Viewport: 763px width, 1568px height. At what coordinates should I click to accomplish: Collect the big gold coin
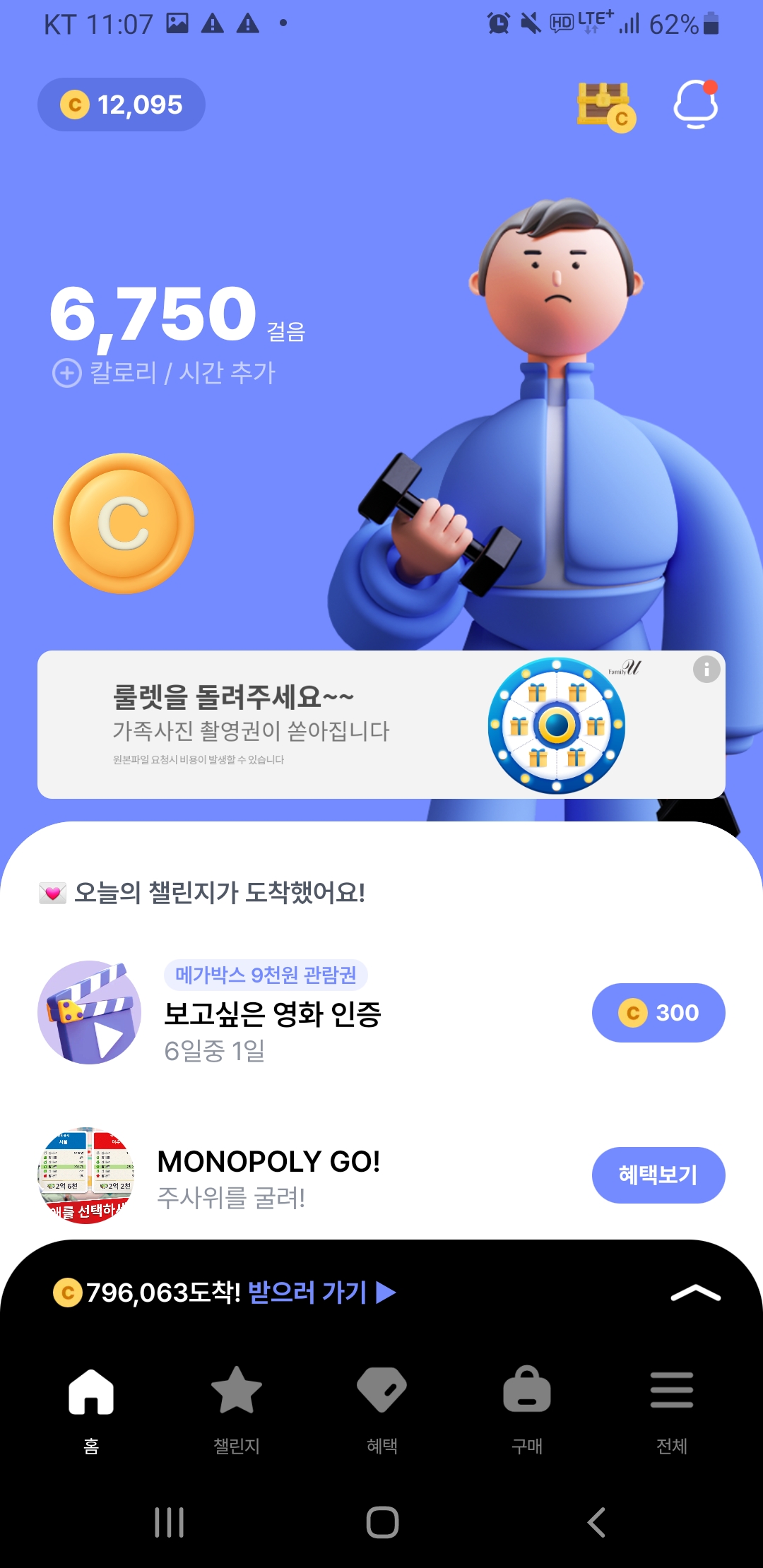124,523
